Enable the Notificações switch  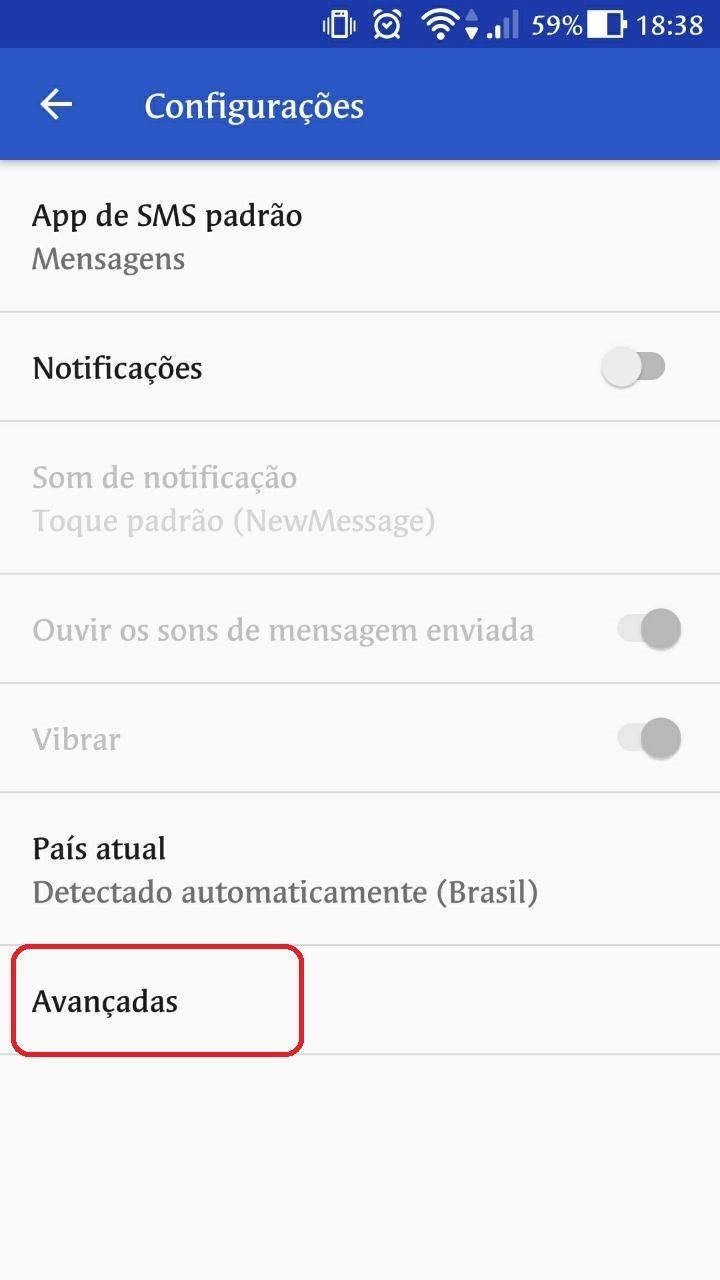click(x=634, y=368)
